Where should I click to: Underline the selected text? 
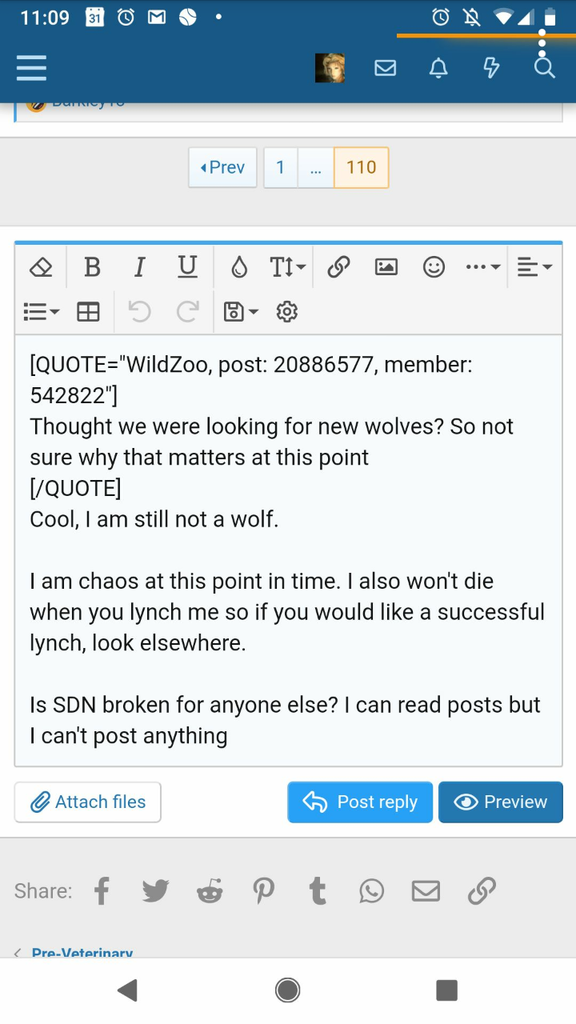click(187, 266)
